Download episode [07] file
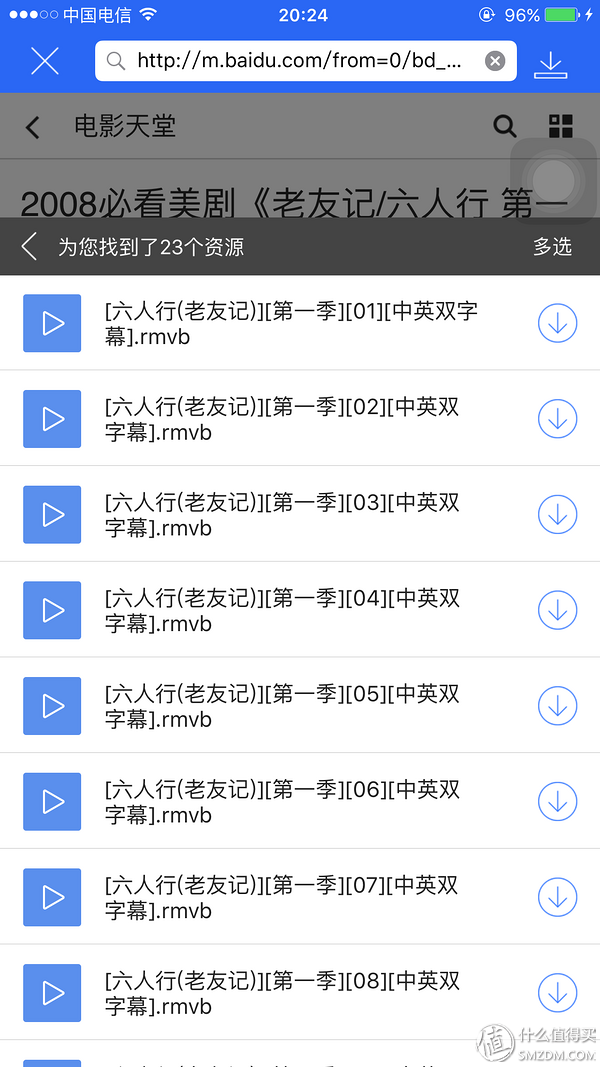 coord(557,898)
